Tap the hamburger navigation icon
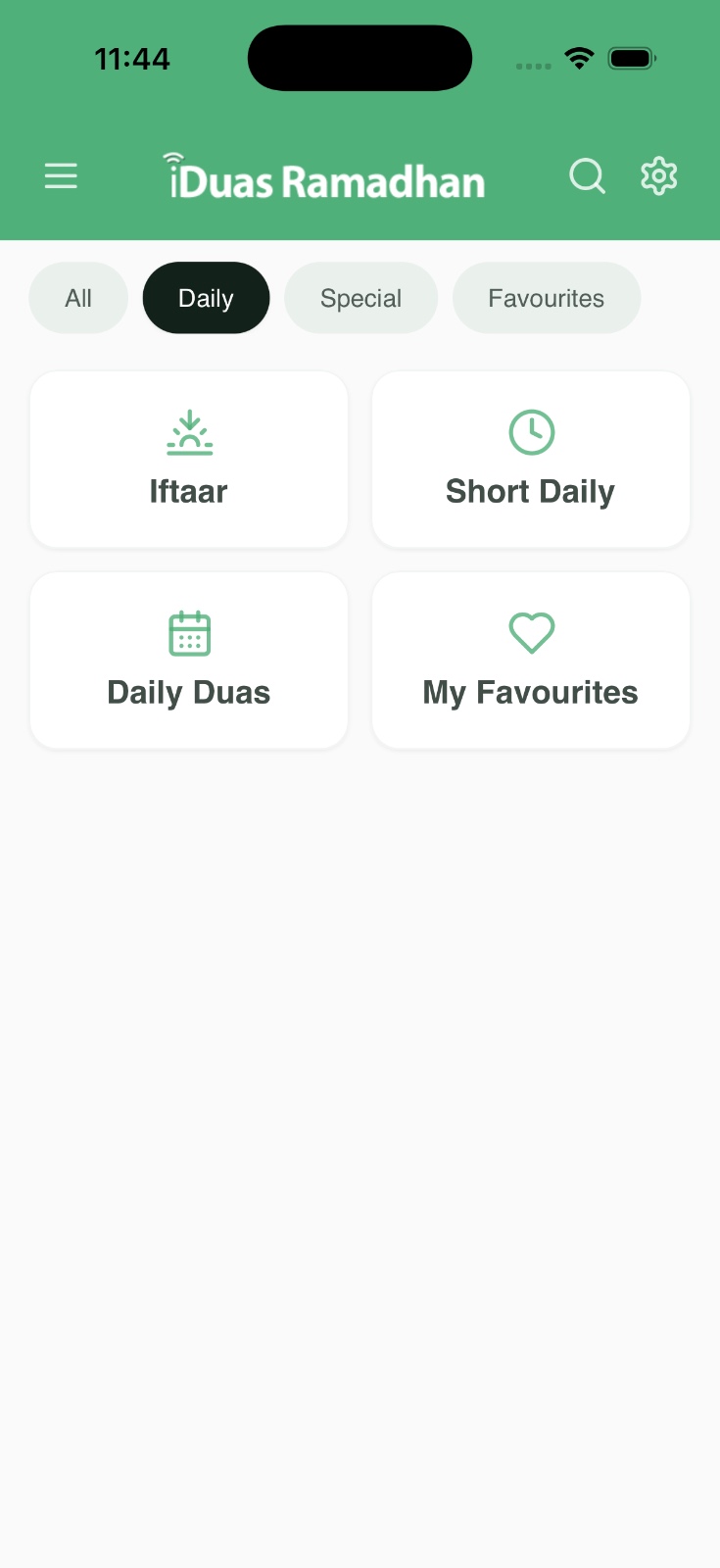 click(x=61, y=176)
